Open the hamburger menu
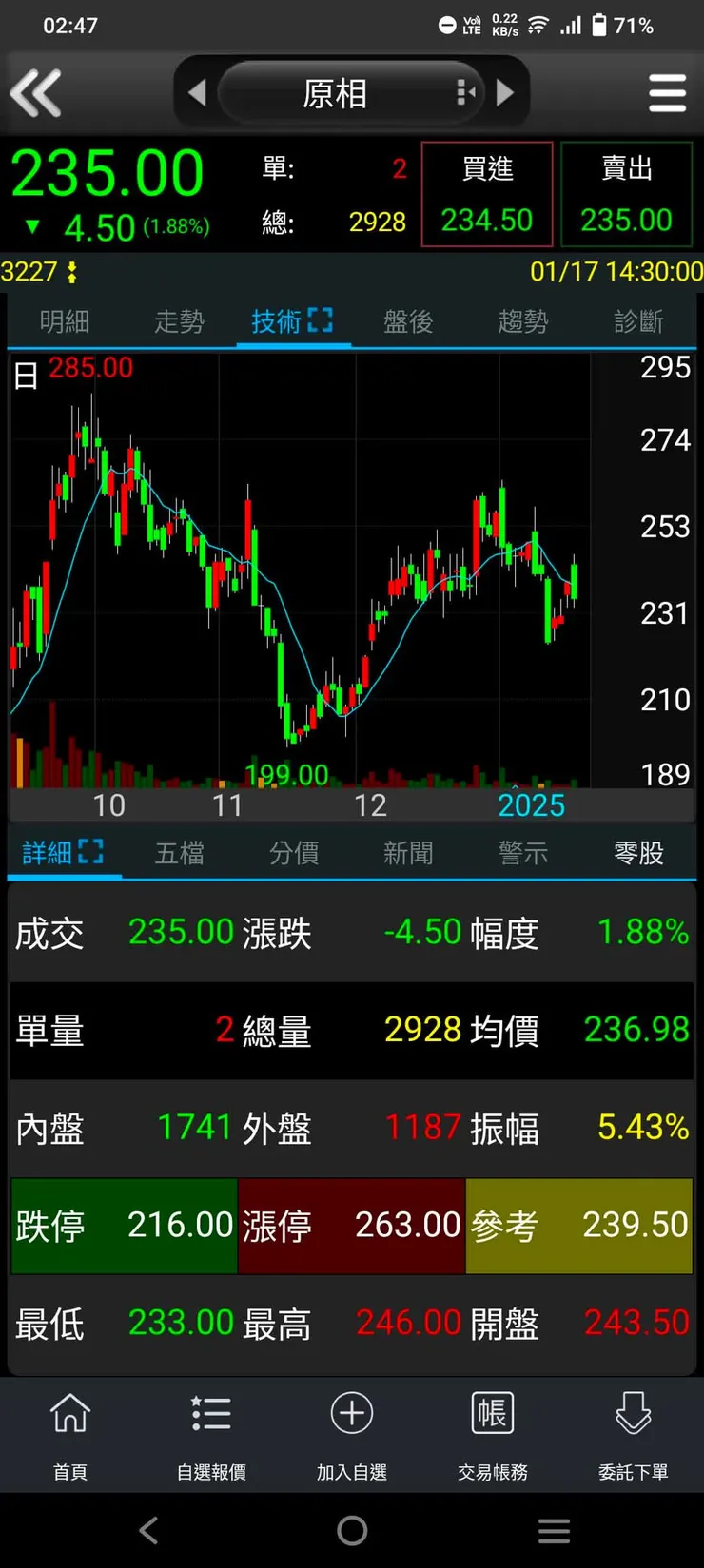This screenshot has height=1568, width=704. tap(667, 93)
